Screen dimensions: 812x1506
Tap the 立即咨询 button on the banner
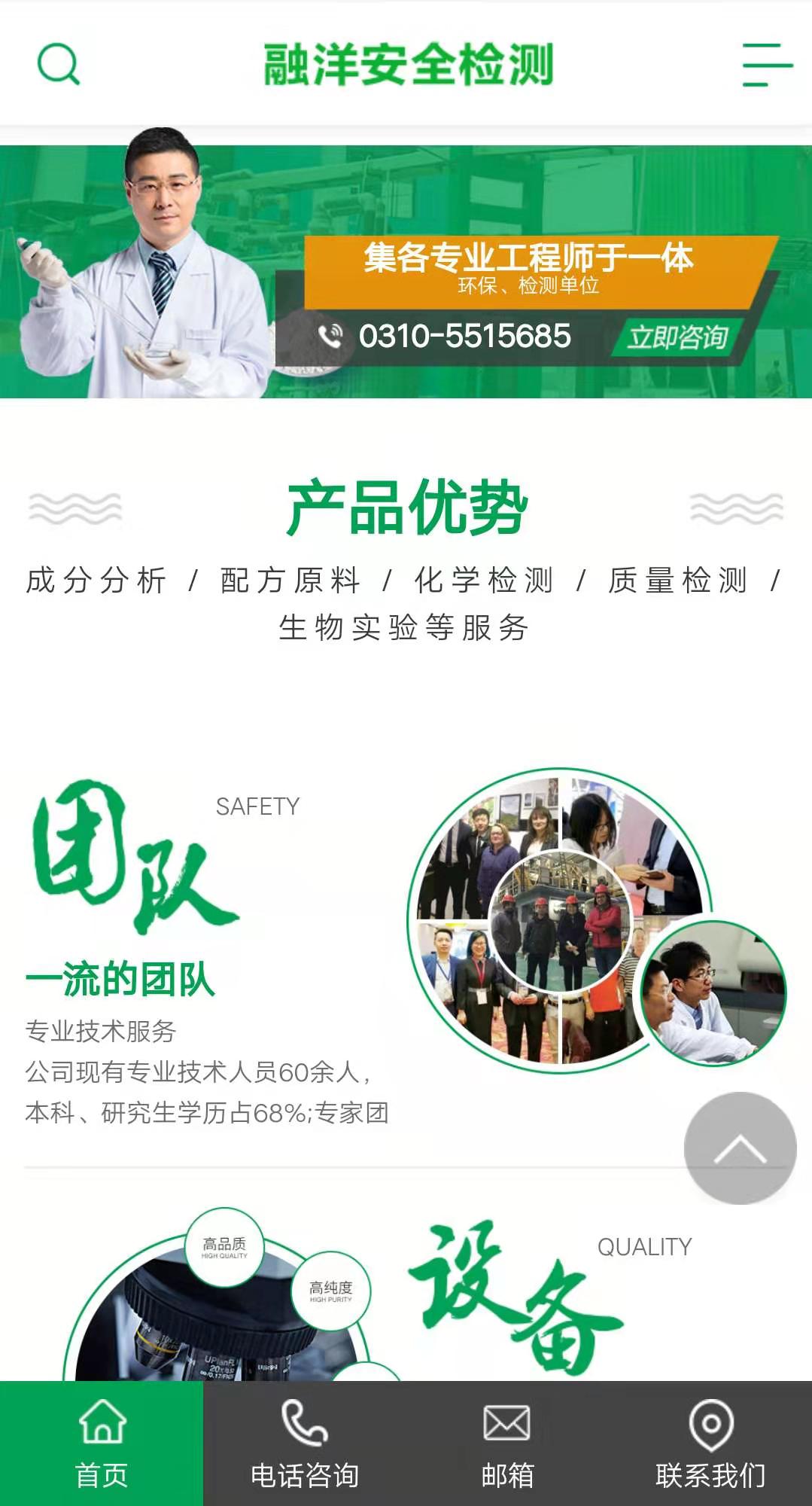point(678,337)
